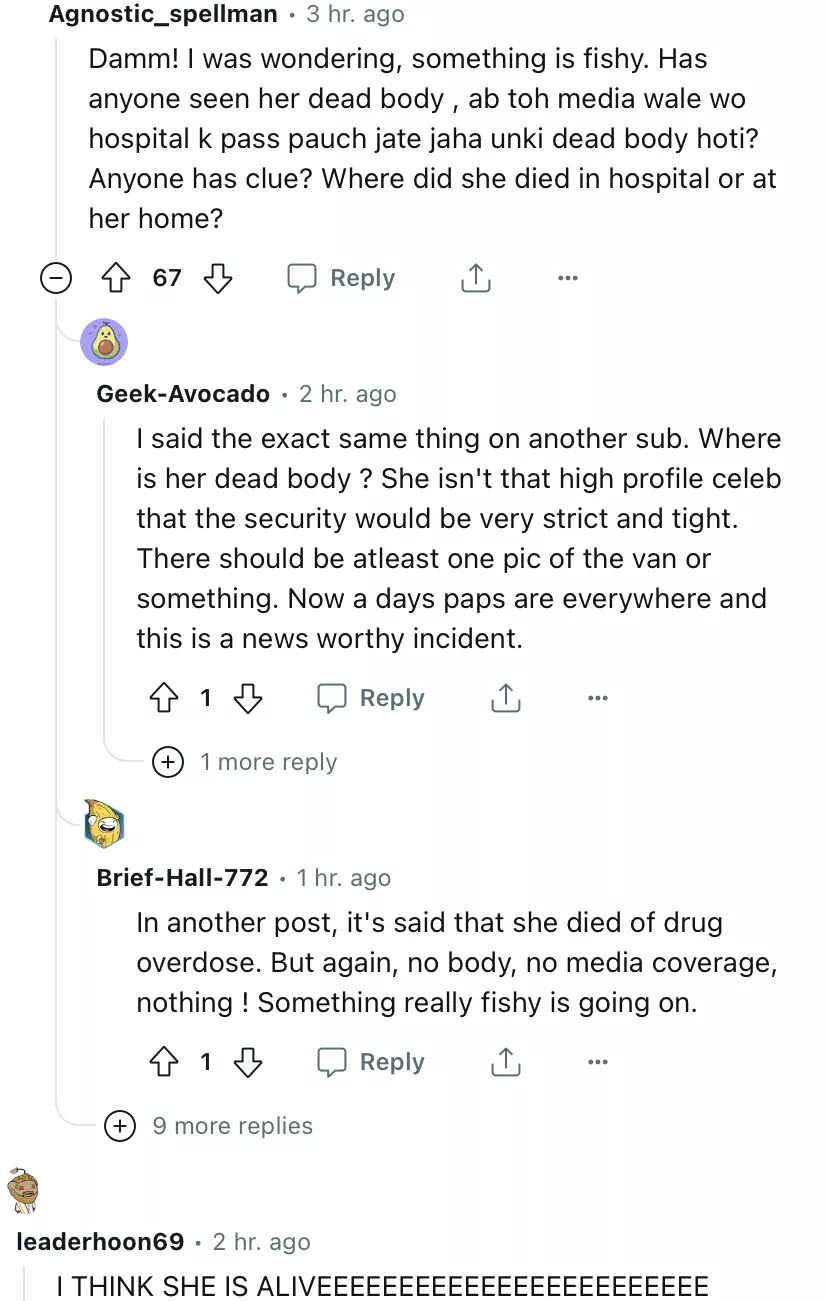The image size is (828, 1301).
Task: Open more options on Agnostic_spellman's comment
Action: 568,278
